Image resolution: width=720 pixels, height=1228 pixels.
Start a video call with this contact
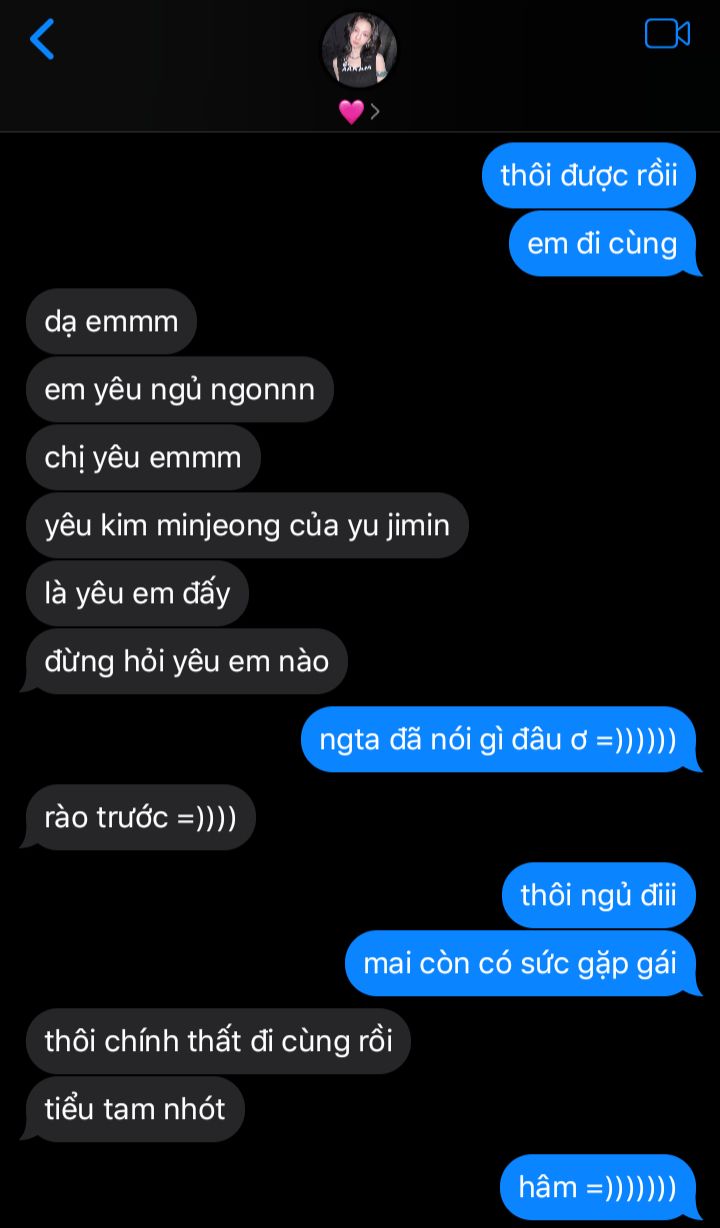667,34
